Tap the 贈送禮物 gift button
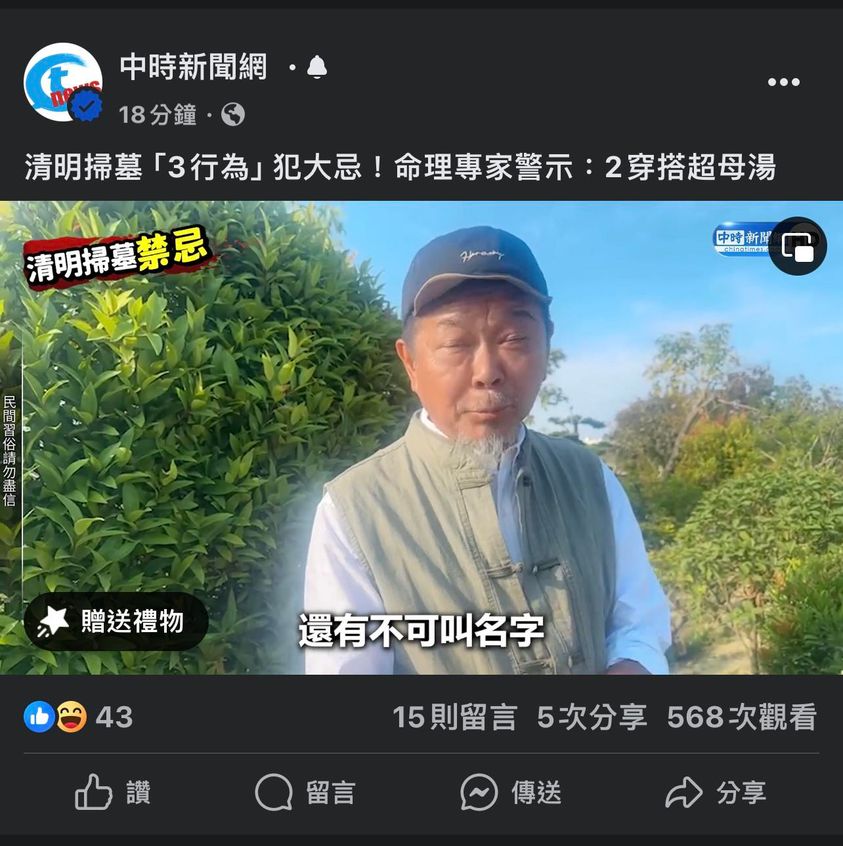The image size is (843, 846). (116, 622)
